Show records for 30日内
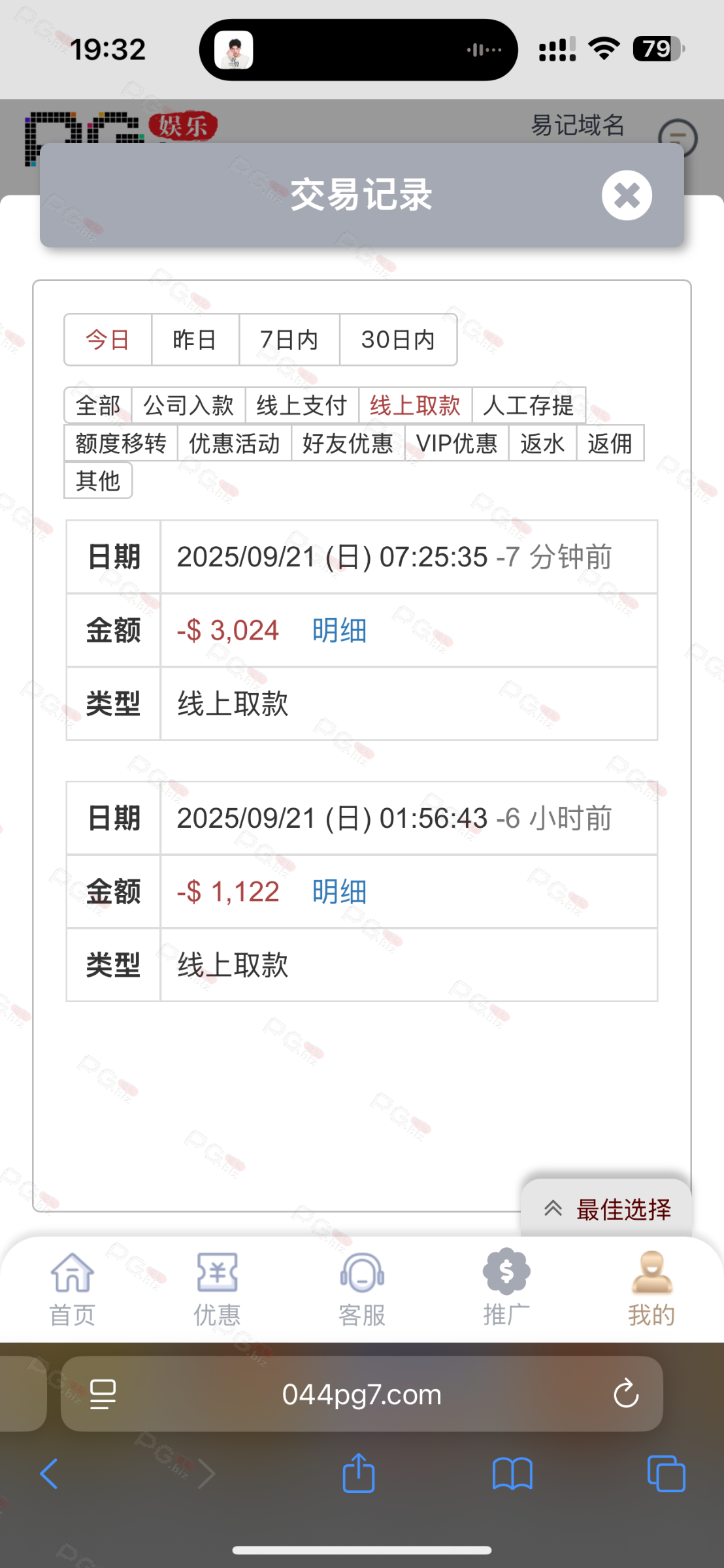The height and width of the screenshot is (1568, 724). point(398,340)
